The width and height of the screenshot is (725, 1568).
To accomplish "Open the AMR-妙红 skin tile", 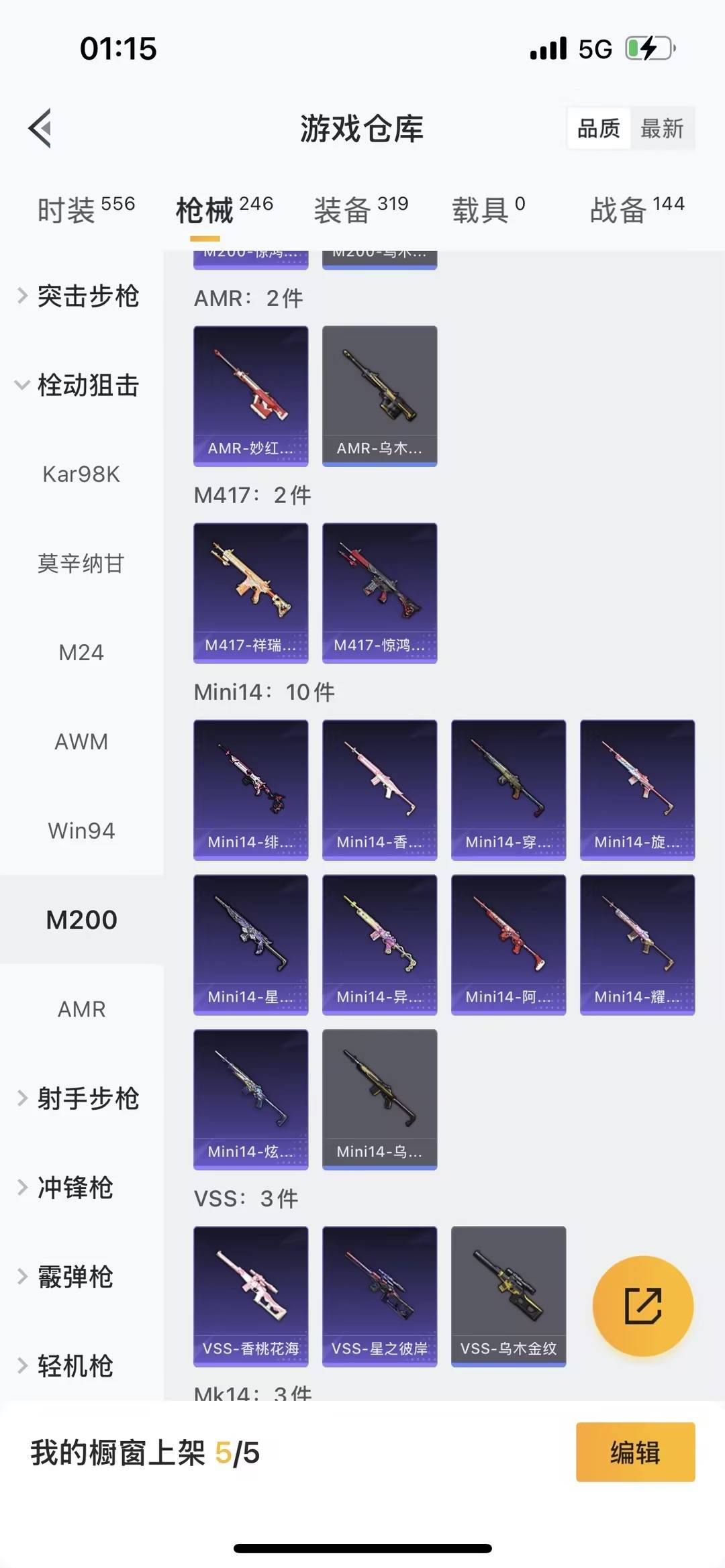I will point(250,396).
